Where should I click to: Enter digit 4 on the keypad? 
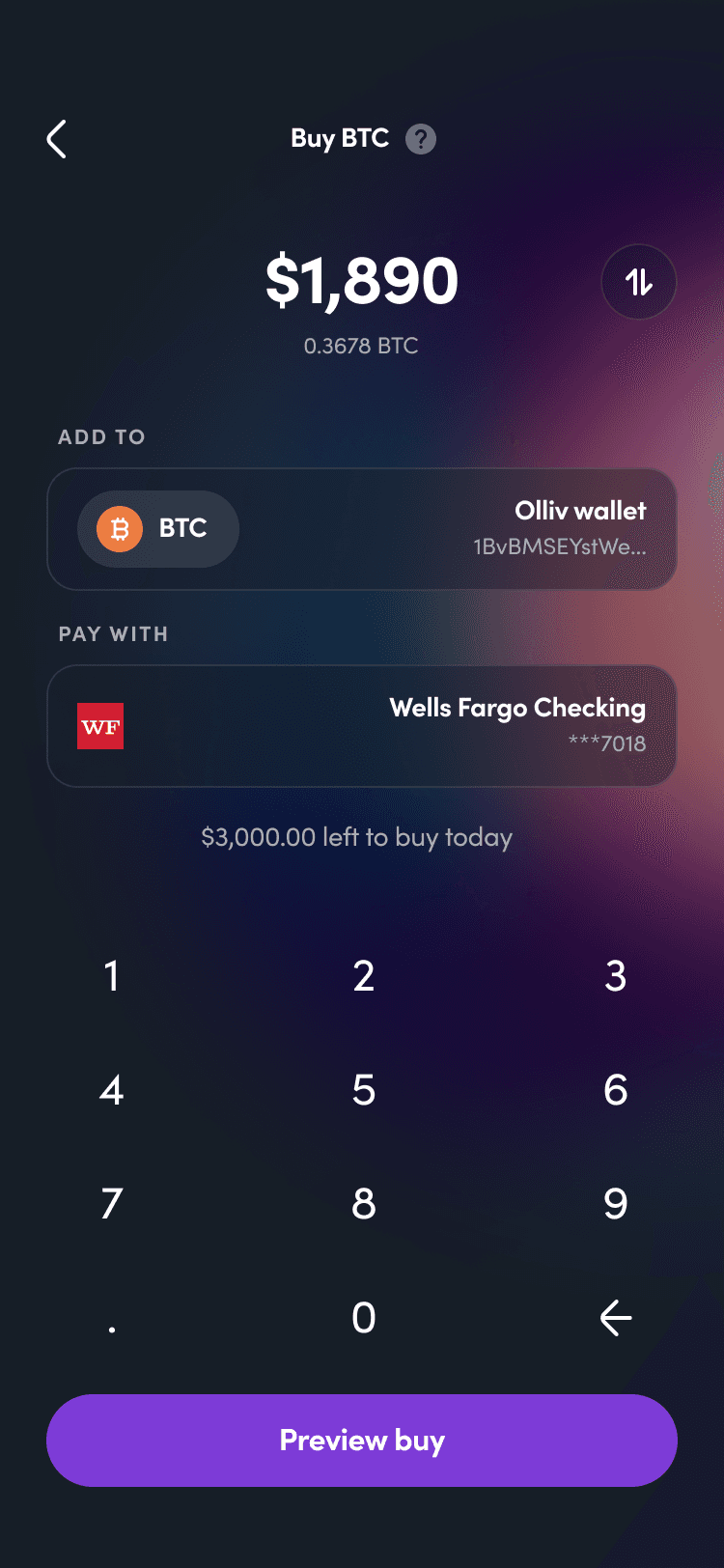(112, 1090)
